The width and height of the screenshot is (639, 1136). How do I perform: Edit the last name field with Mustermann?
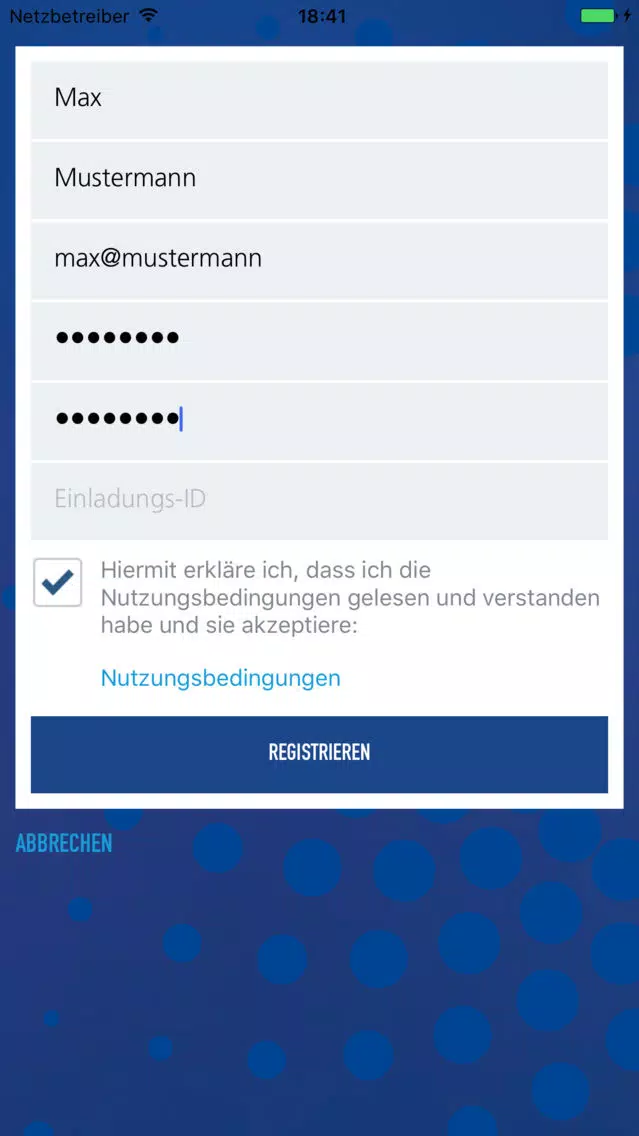(319, 180)
